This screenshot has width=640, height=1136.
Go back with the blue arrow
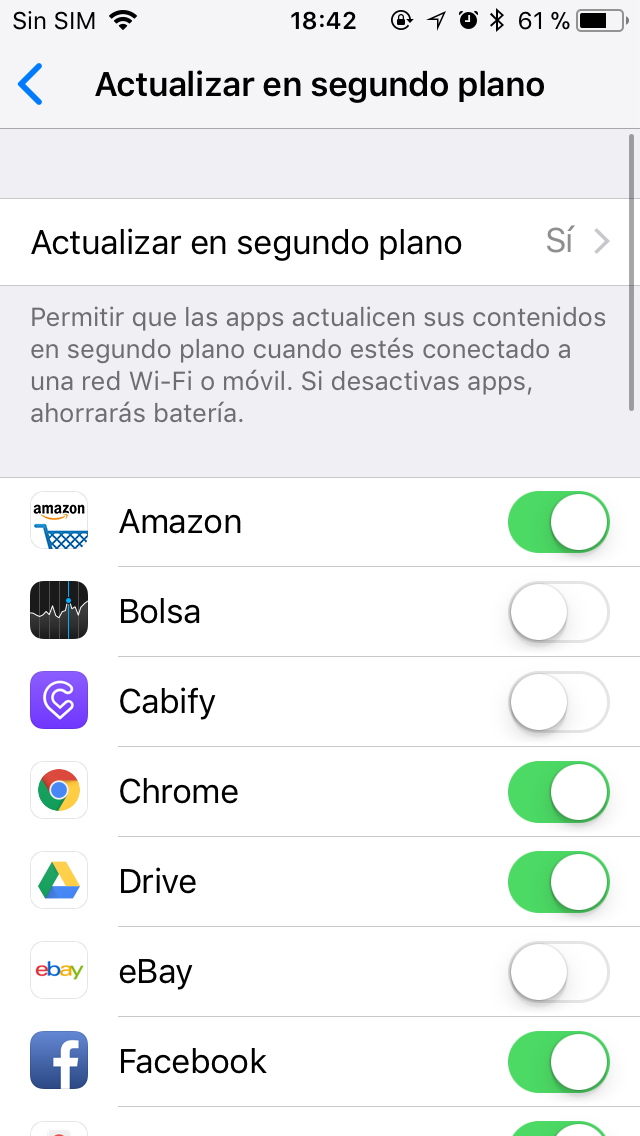(x=30, y=85)
